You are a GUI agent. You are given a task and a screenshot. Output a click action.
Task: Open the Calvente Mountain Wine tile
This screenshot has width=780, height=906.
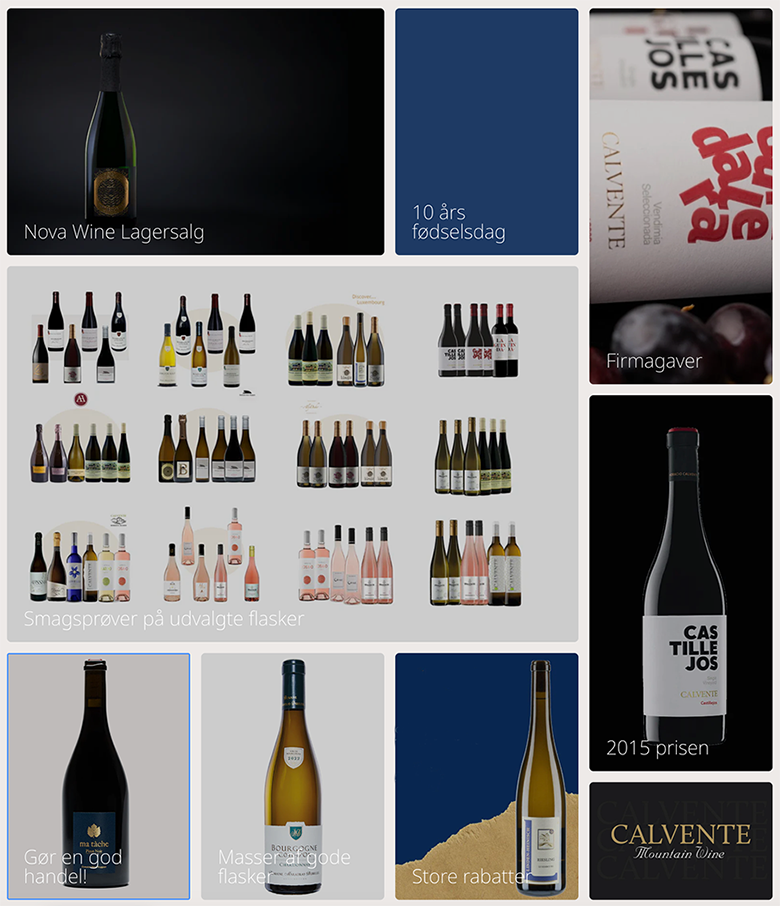(x=680, y=840)
